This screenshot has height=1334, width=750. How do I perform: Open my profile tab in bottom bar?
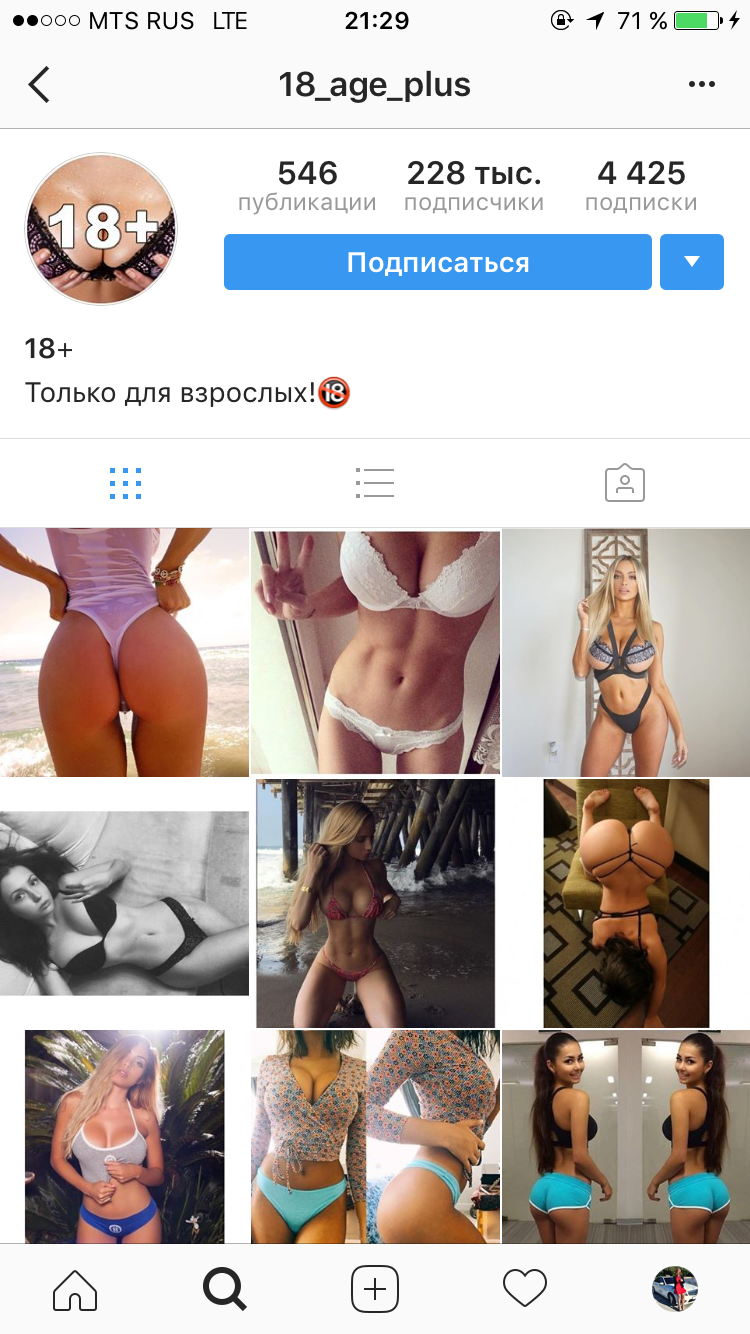click(675, 1289)
